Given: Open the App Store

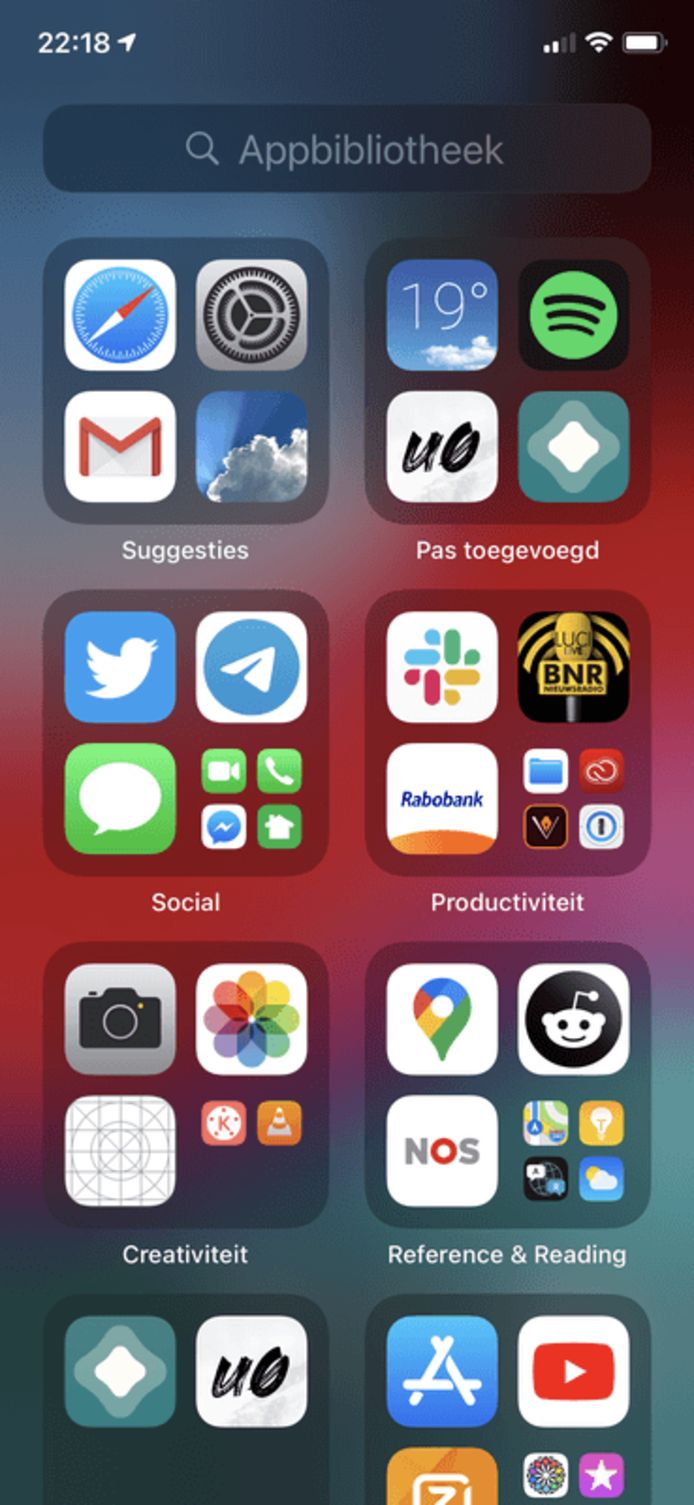Looking at the screenshot, I should [442, 1371].
